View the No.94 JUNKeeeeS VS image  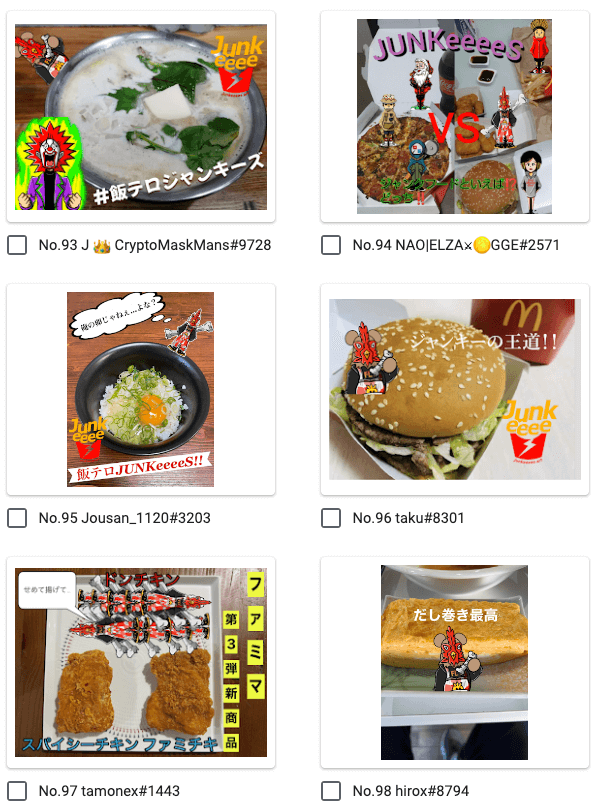454,117
